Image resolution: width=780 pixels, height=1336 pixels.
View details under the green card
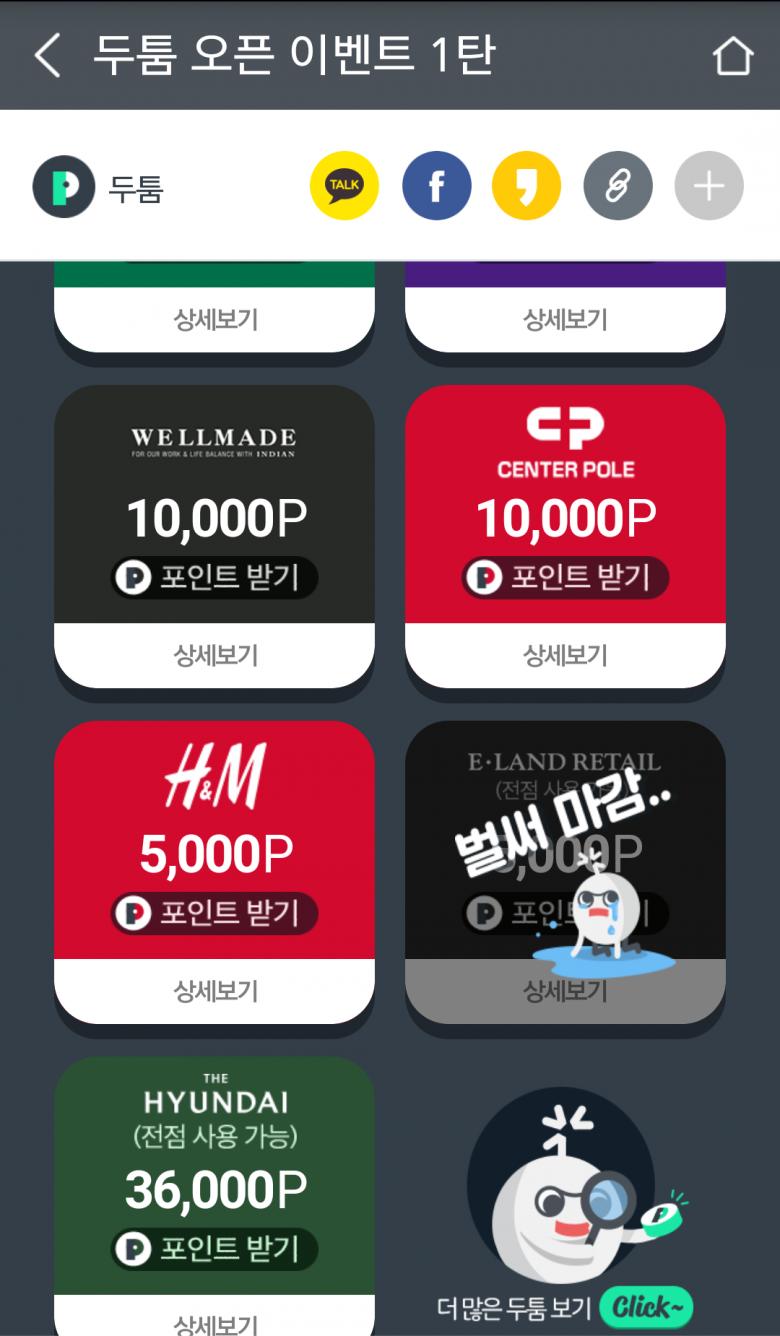click(214, 320)
